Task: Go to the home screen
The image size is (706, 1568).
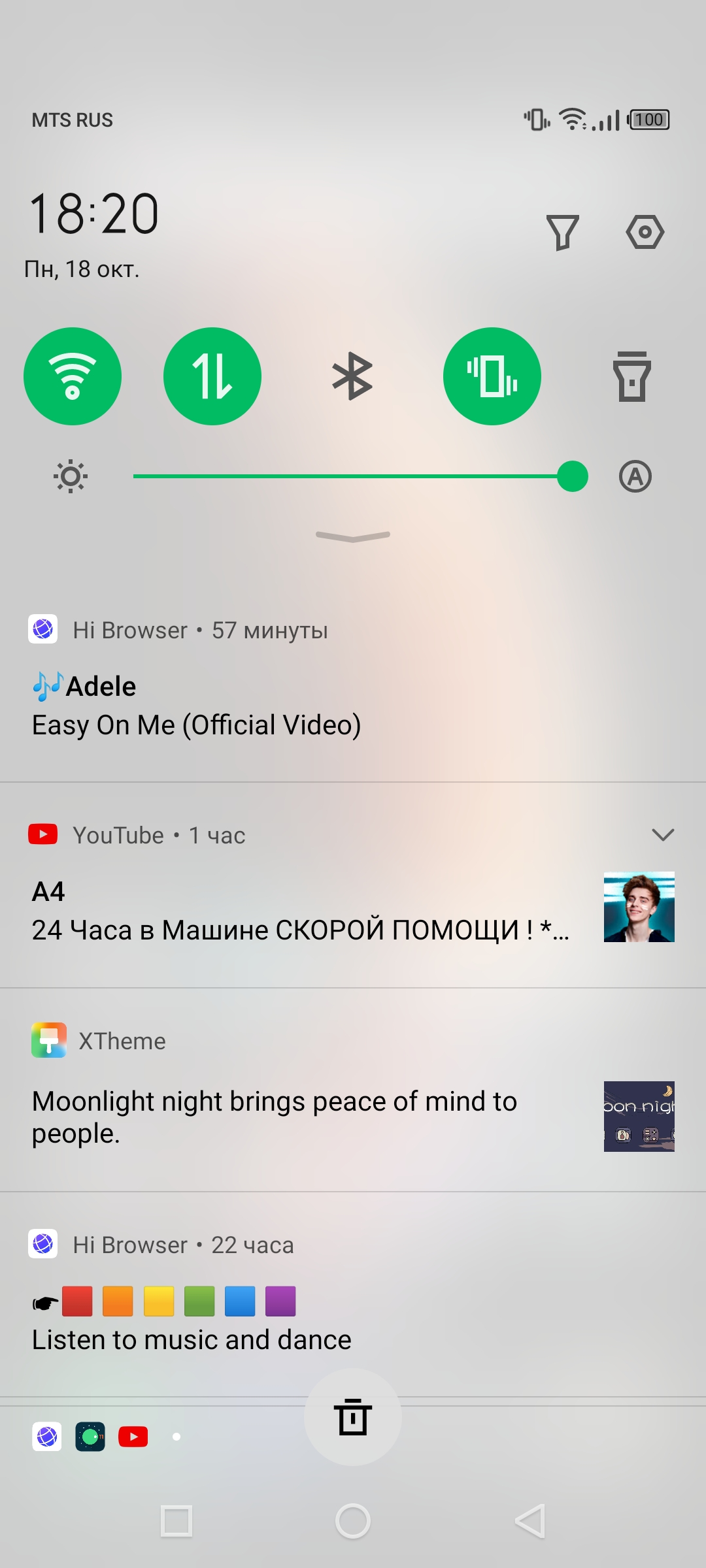Action: tap(352, 1521)
